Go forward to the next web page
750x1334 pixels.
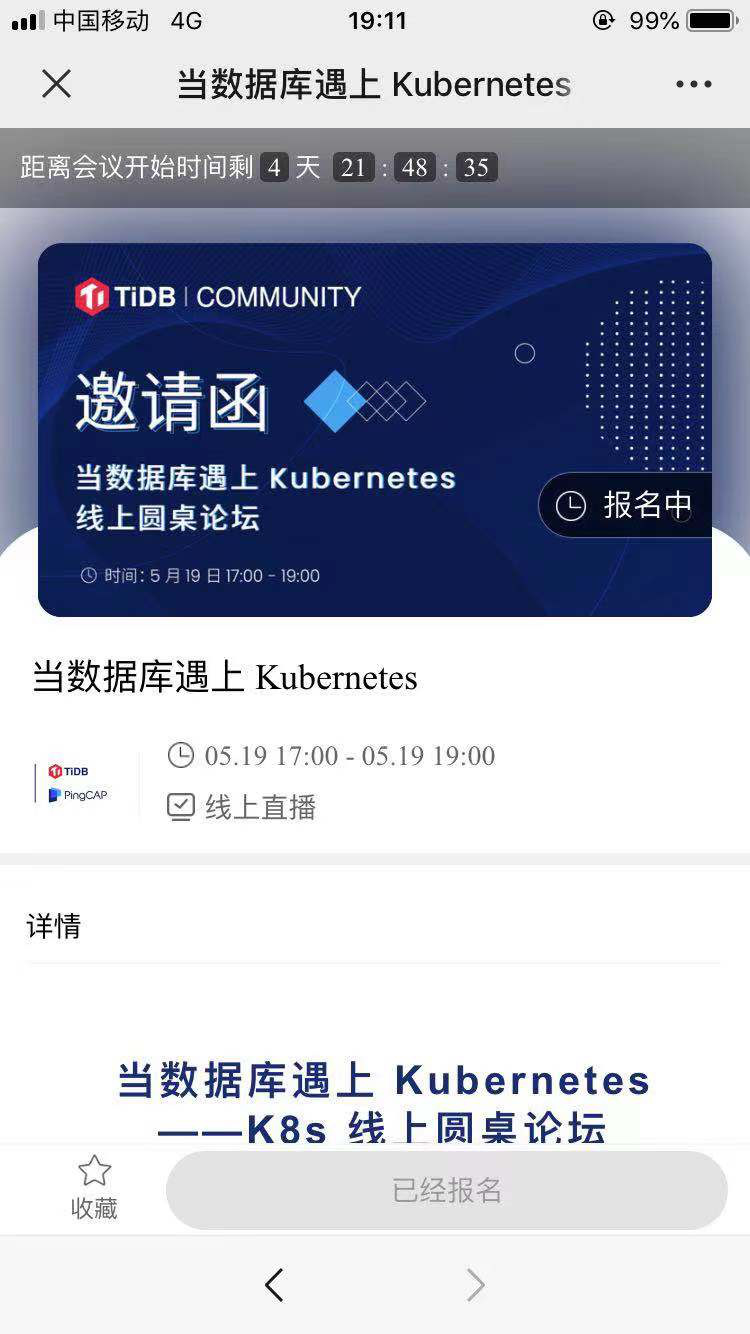pos(476,1285)
